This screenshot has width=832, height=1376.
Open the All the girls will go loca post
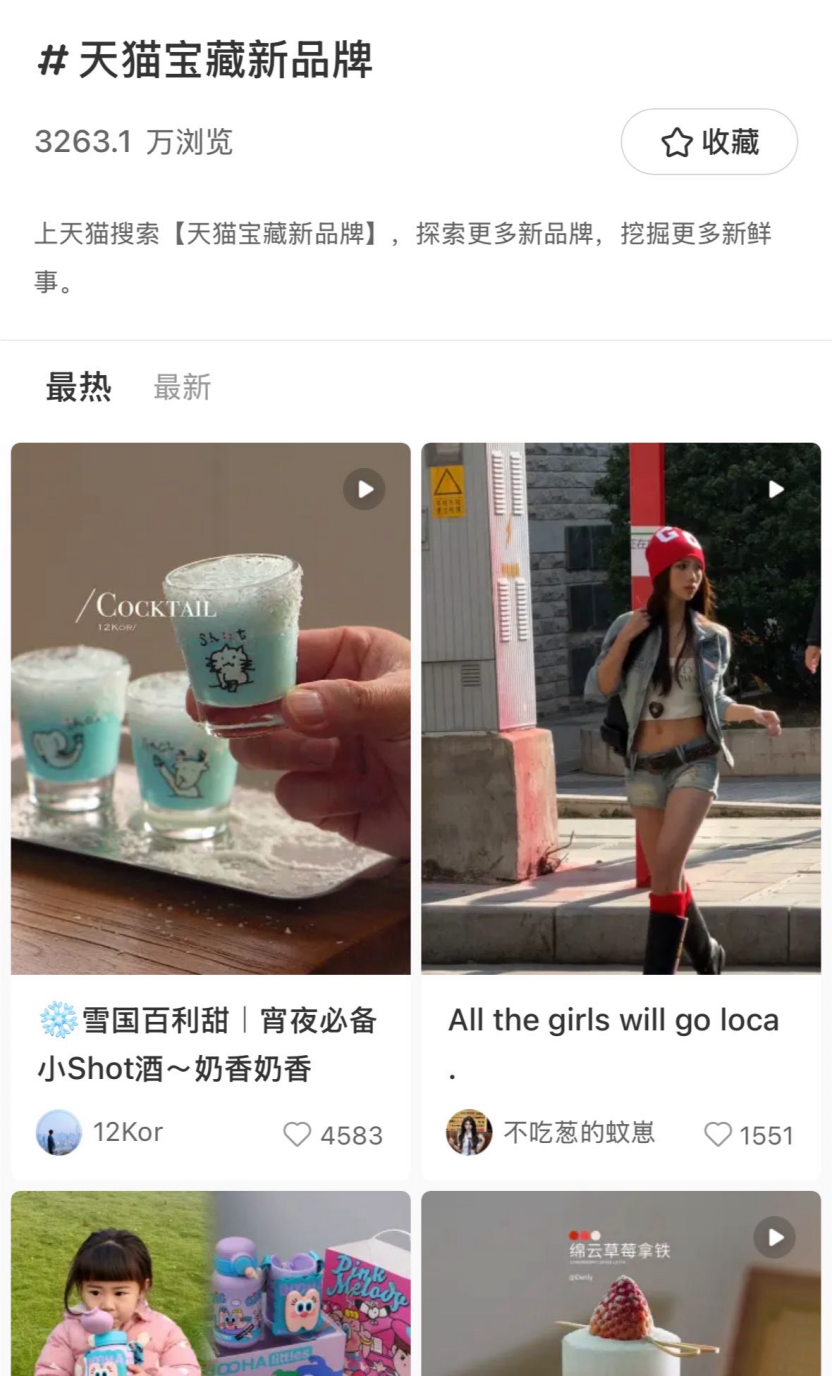tap(620, 708)
